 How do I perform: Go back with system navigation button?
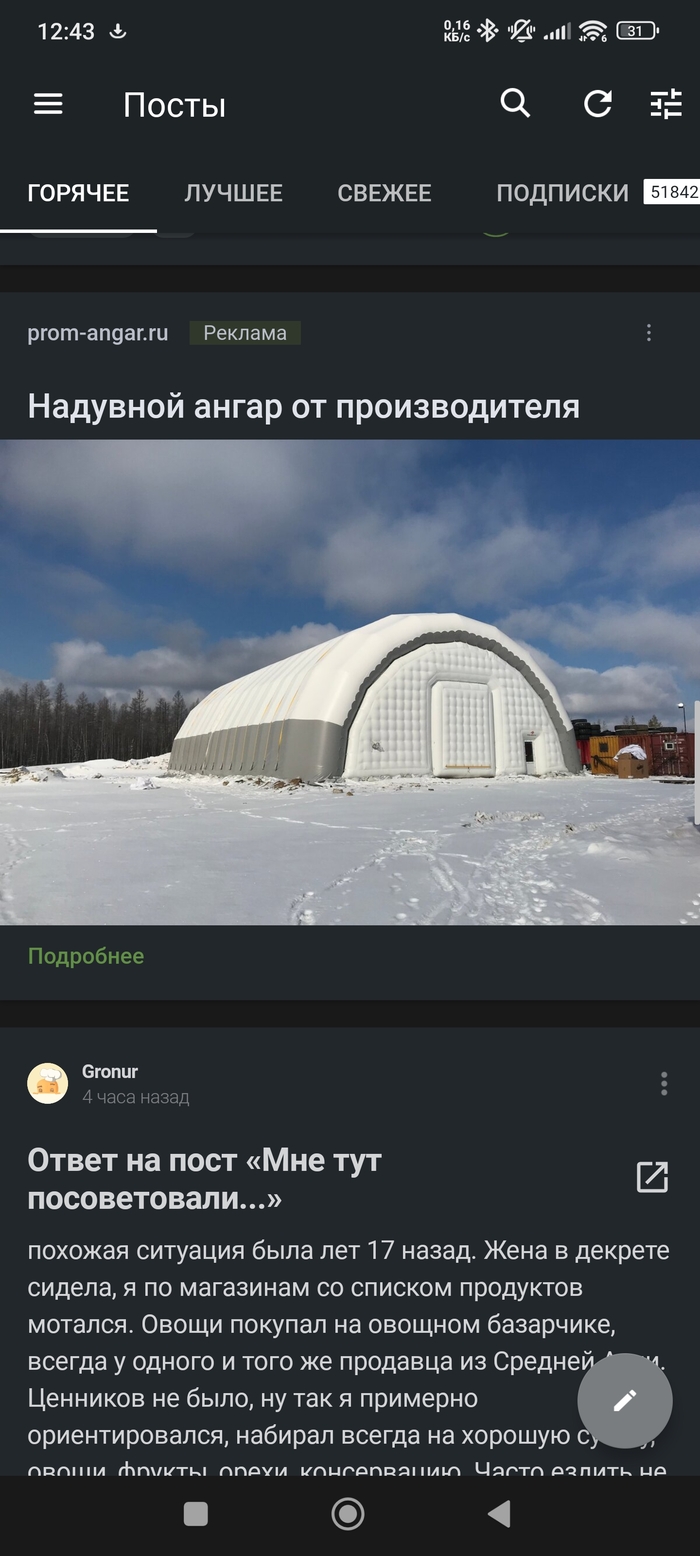(498, 1514)
